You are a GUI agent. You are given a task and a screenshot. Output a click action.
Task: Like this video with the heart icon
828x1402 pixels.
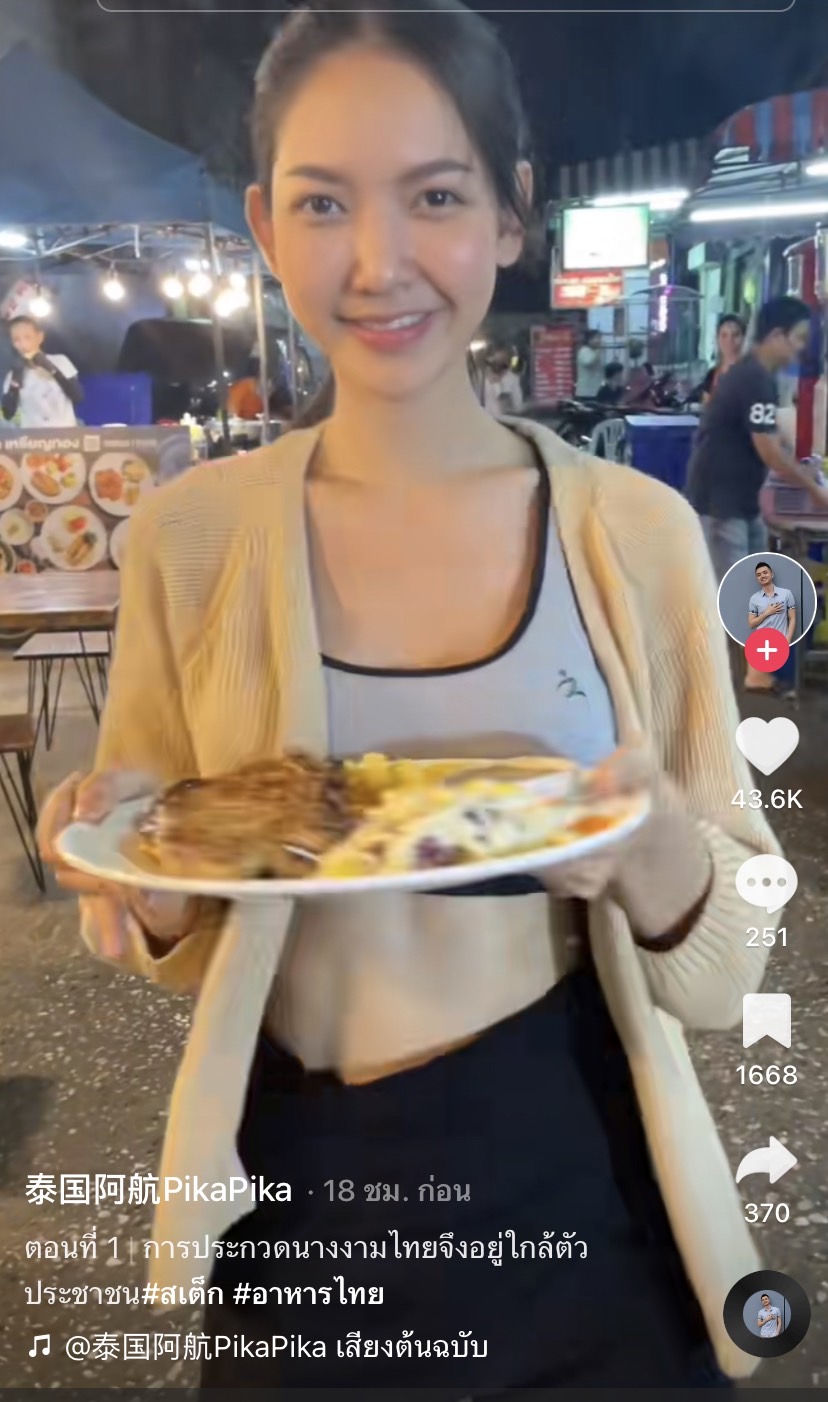(767, 746)
